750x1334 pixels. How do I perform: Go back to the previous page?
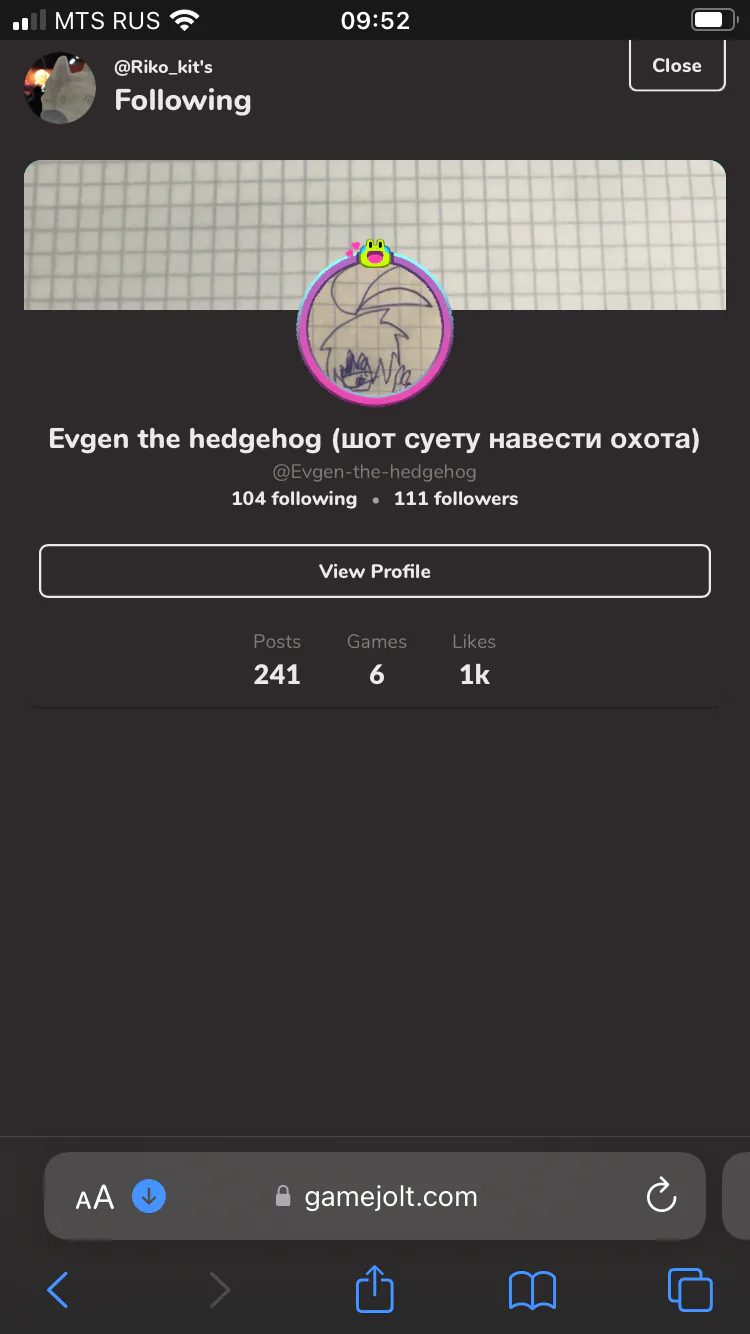tap(58, 1290)
